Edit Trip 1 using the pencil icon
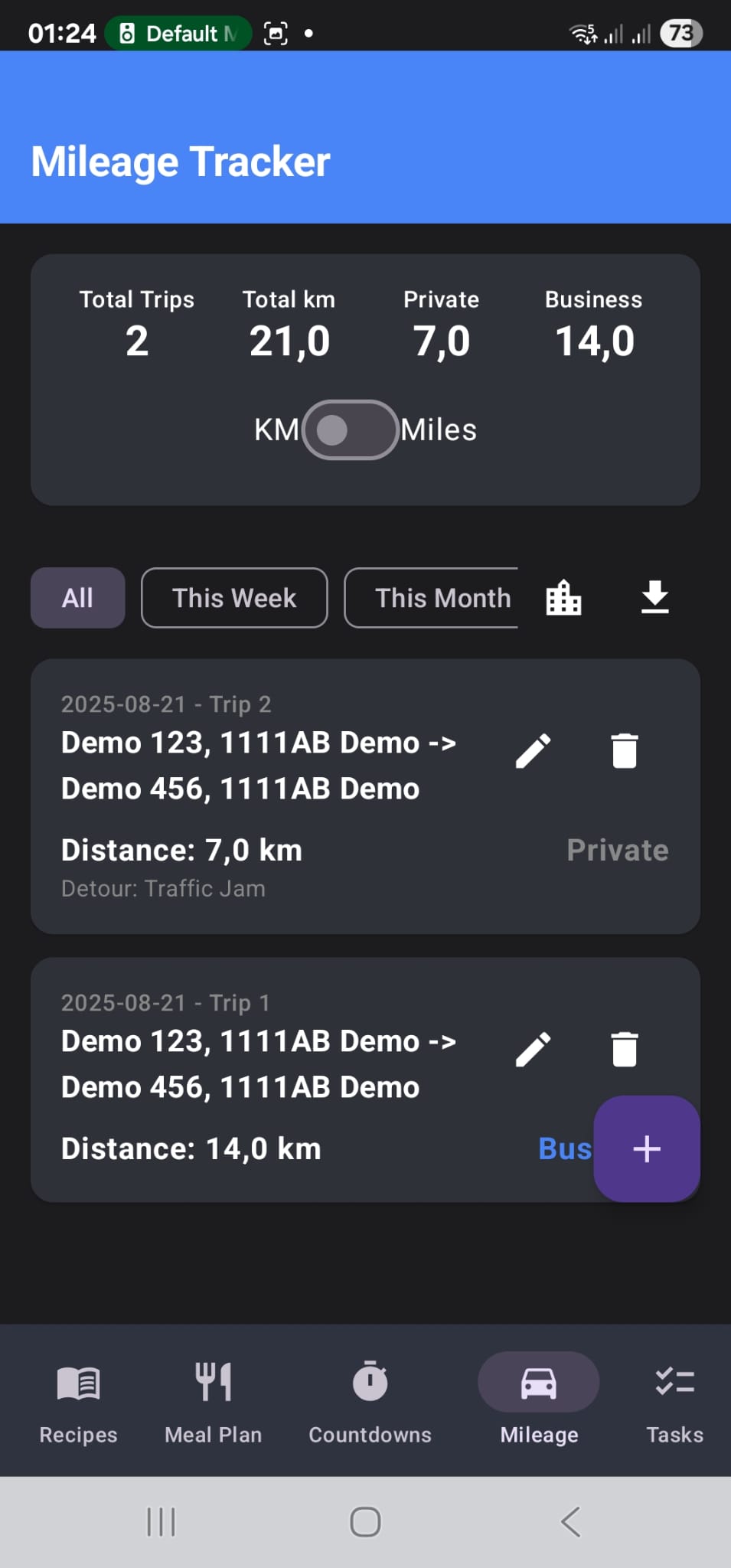Viewport: 731px width, 1568px height. [x=534, y=1048]
